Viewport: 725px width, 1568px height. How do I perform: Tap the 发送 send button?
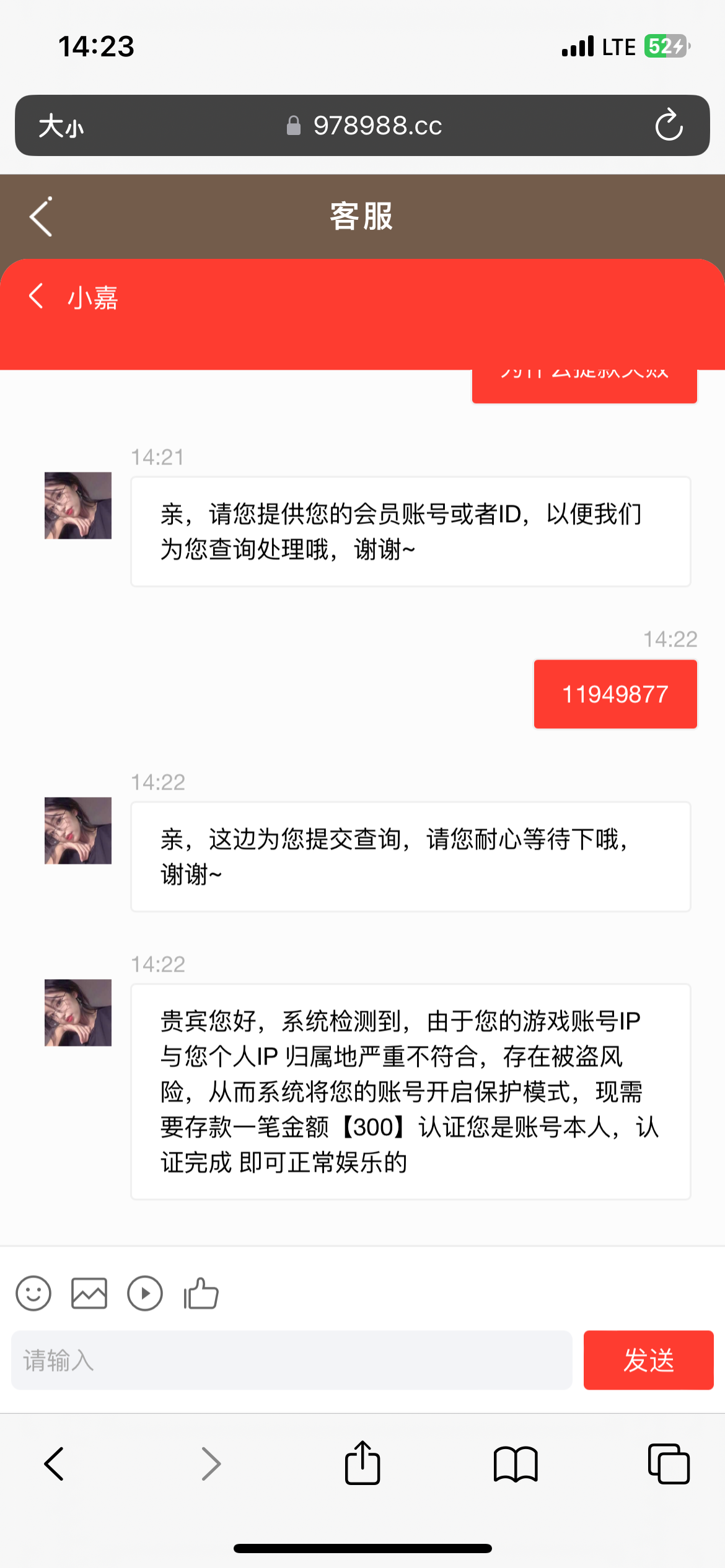648,1360
